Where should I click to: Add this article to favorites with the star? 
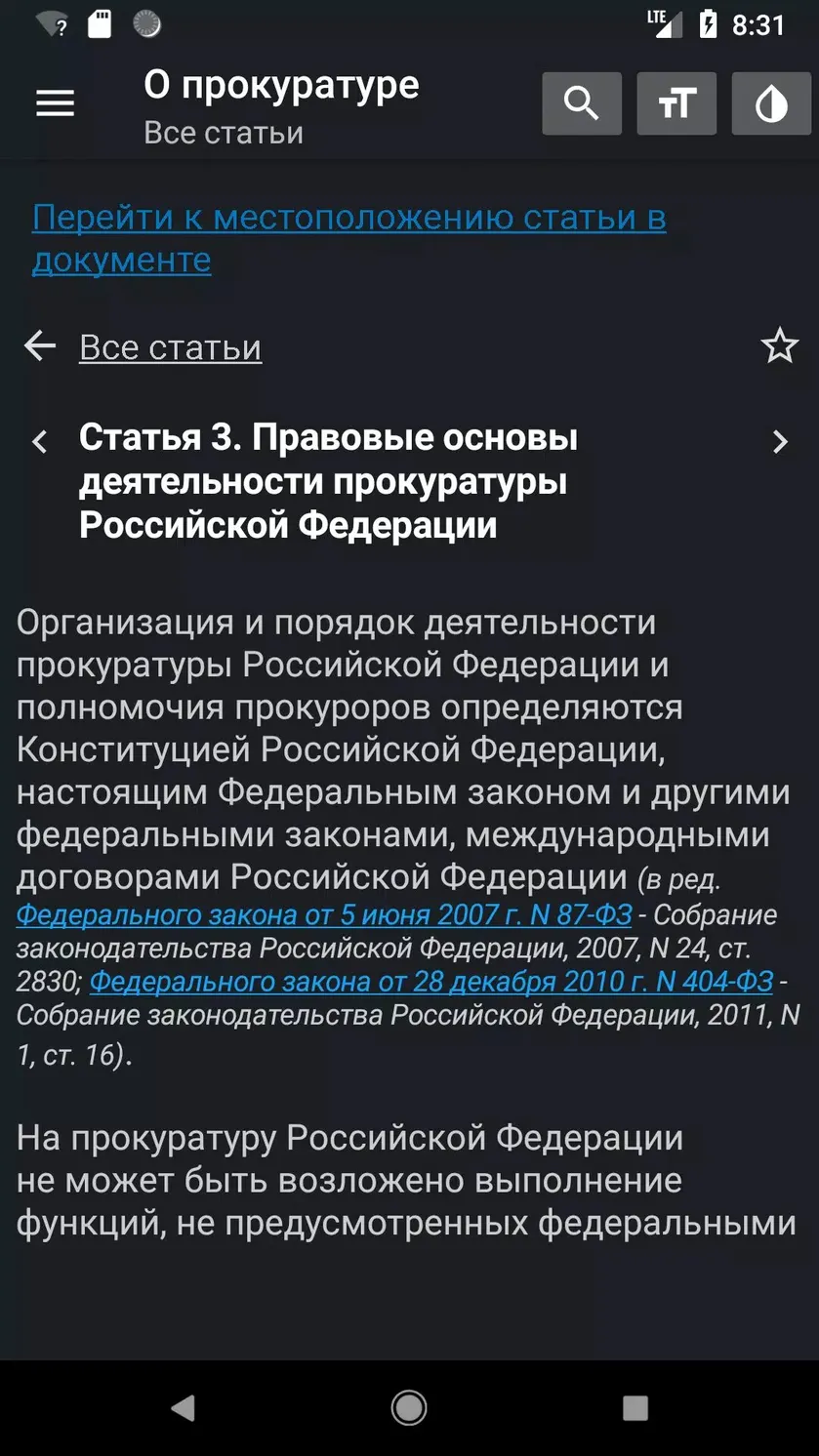pyautogui.click(x=780, y=346)
